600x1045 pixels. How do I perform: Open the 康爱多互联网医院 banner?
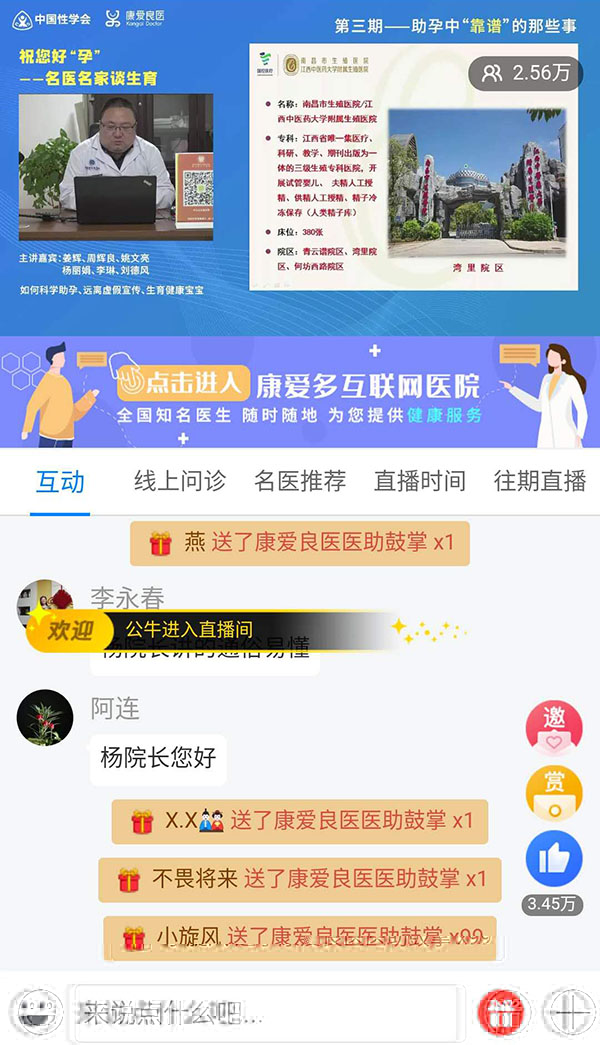[300, 392]
